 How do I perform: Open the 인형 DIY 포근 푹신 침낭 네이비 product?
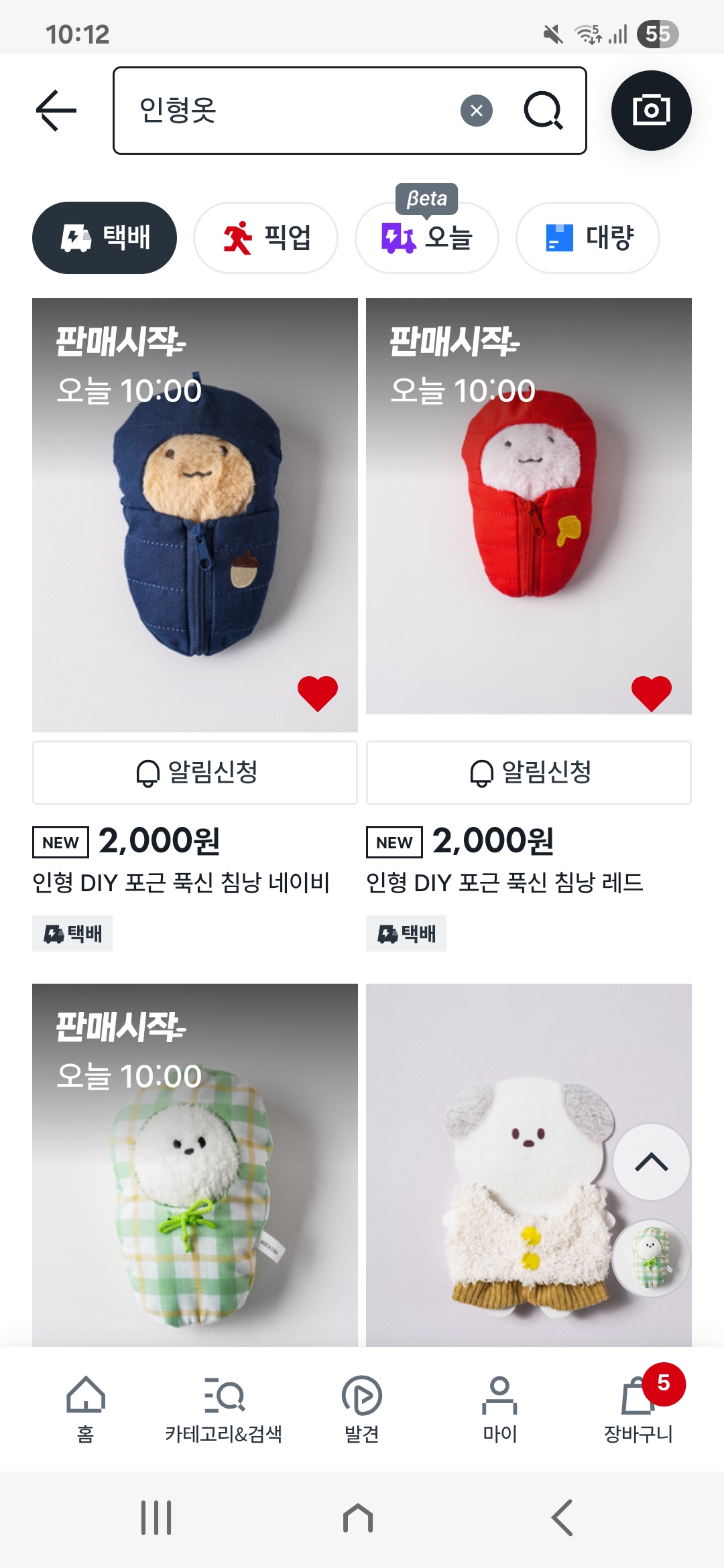point(181,883)
